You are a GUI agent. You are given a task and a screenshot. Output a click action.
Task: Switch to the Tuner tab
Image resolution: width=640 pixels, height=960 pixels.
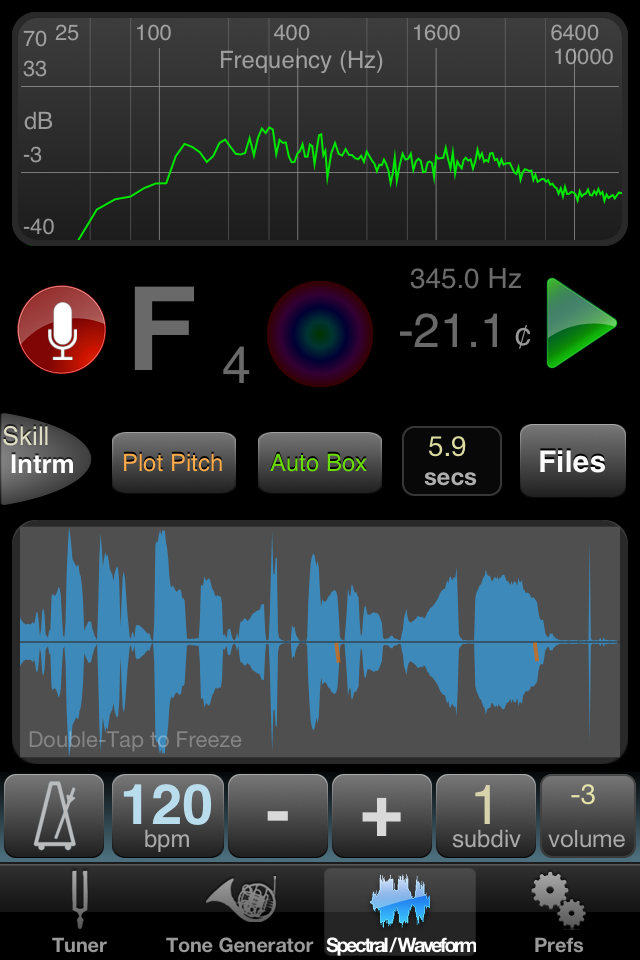tap(79, 912)
